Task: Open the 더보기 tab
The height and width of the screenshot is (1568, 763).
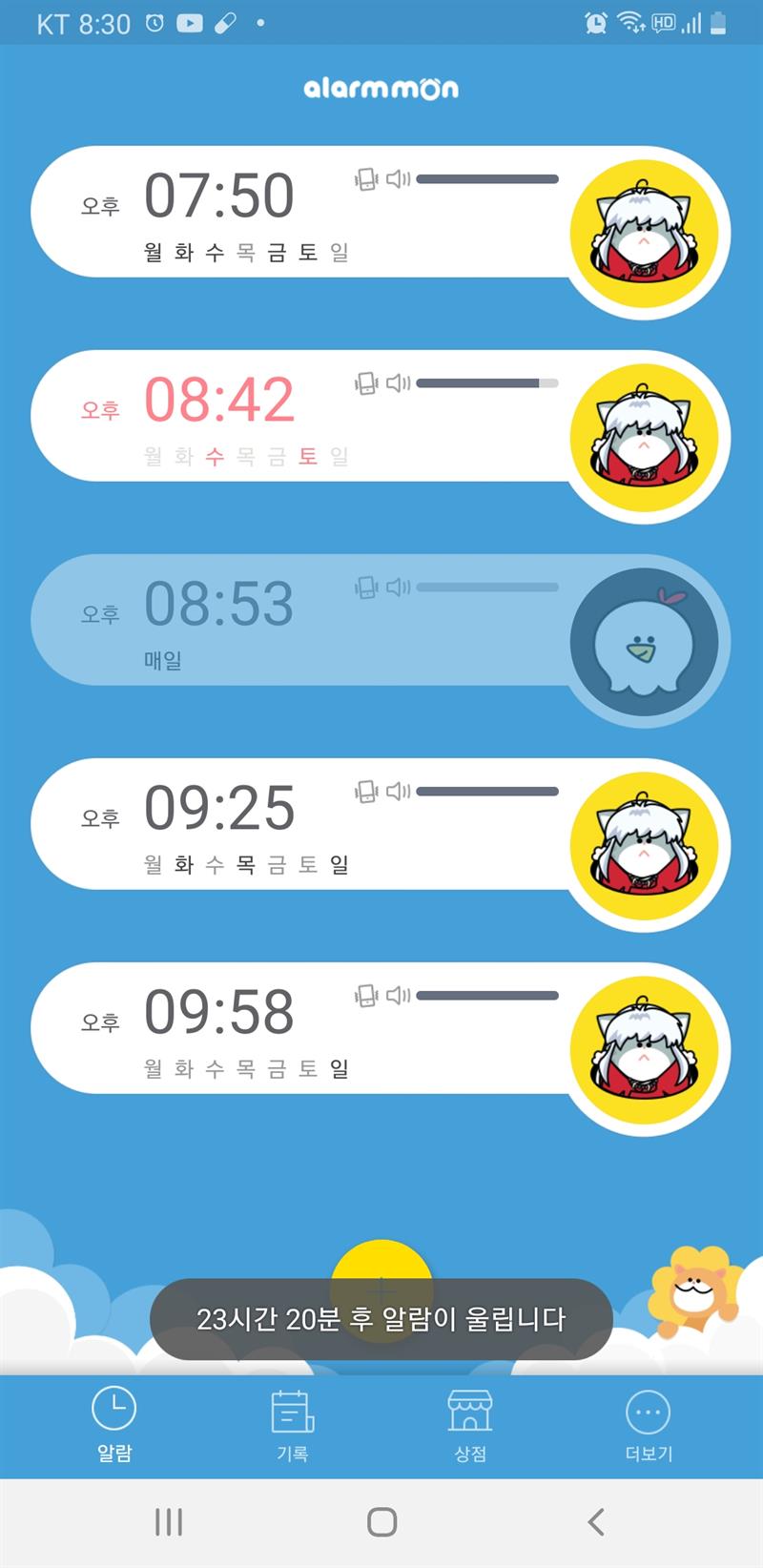Action: pyautogui.click(x=649, y=1425)
